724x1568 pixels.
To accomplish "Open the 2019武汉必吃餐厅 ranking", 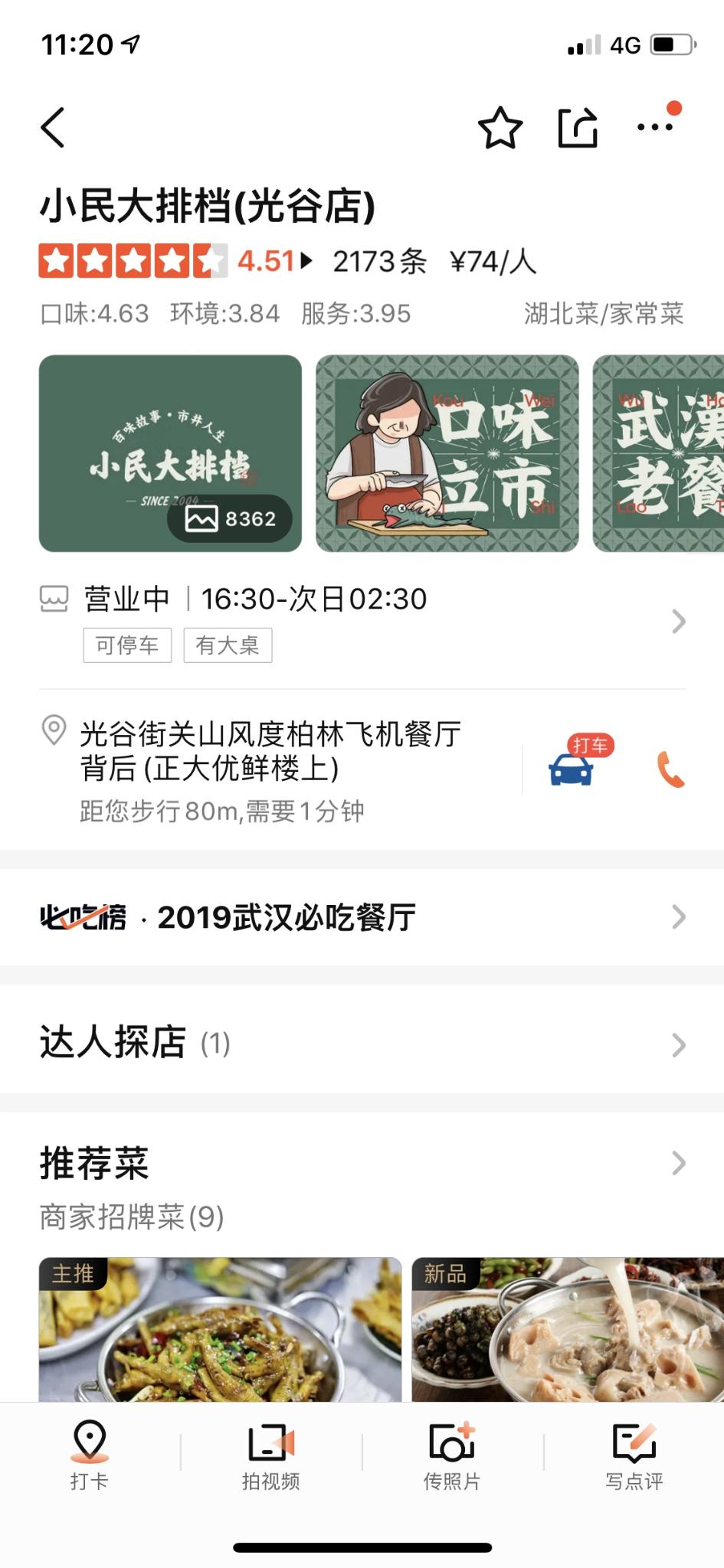I will [x=362, y=917].
